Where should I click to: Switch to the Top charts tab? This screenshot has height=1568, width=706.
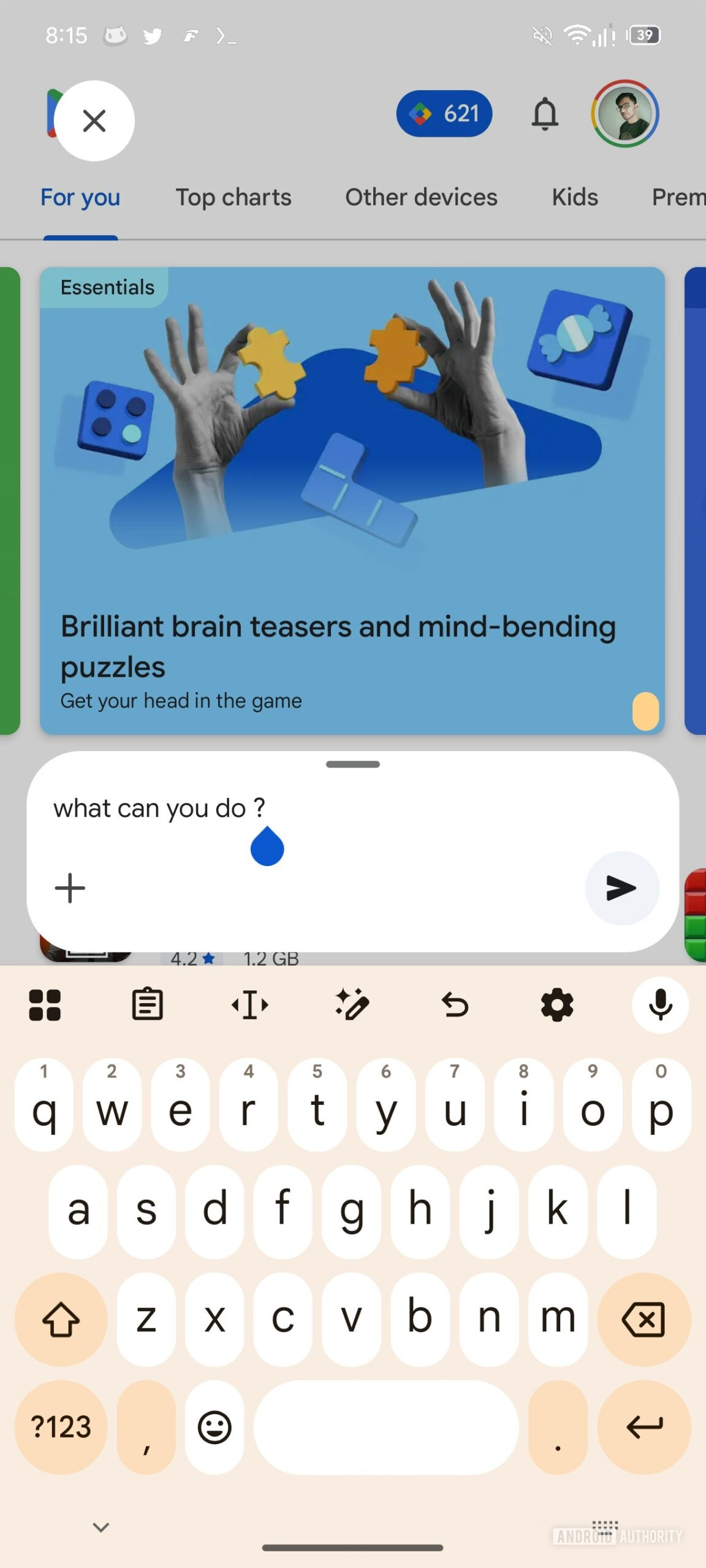click(x=233, y=197)
